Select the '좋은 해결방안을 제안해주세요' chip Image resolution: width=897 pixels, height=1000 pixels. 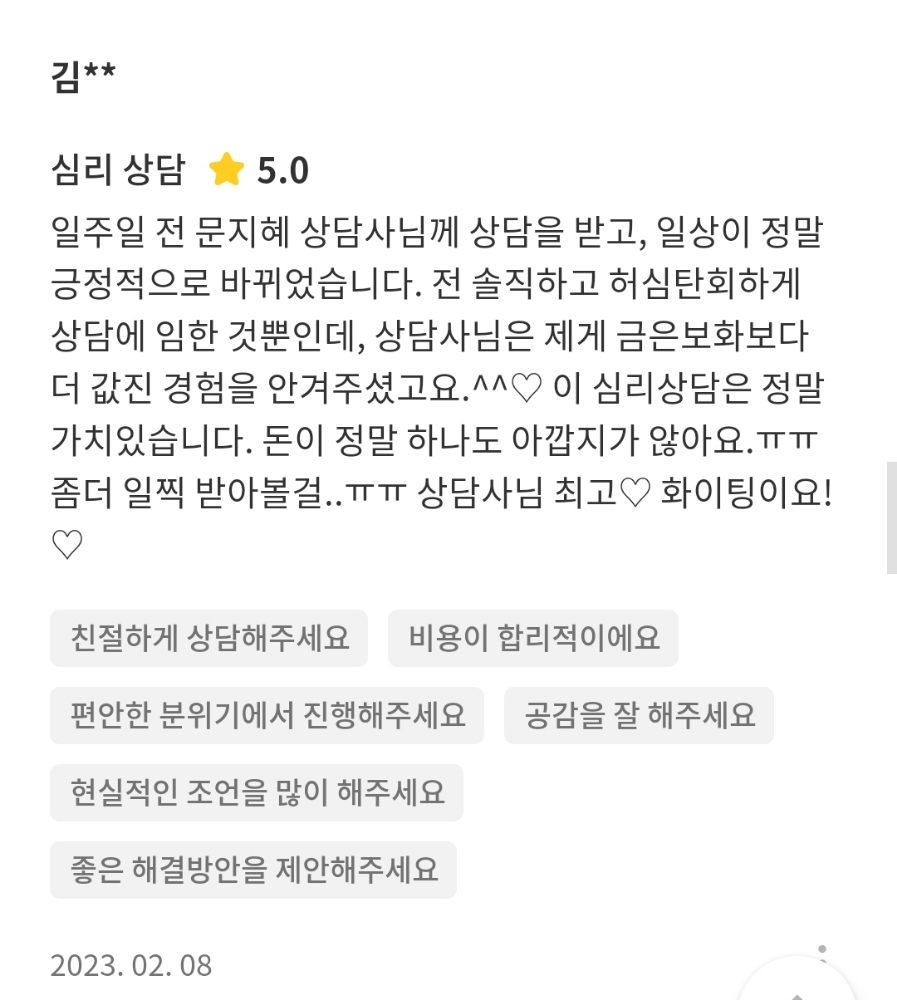point(253,869)
